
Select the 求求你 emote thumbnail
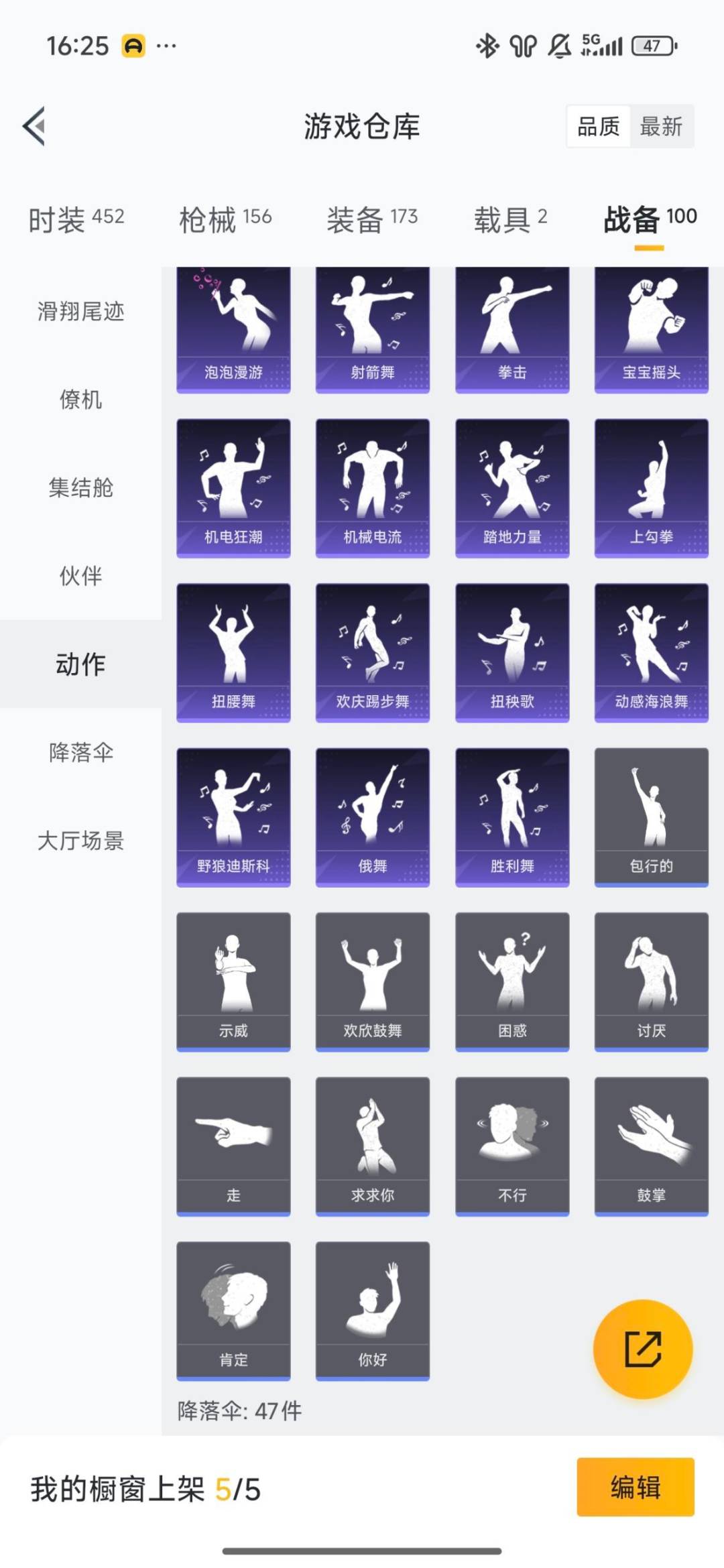[373, 1143]
